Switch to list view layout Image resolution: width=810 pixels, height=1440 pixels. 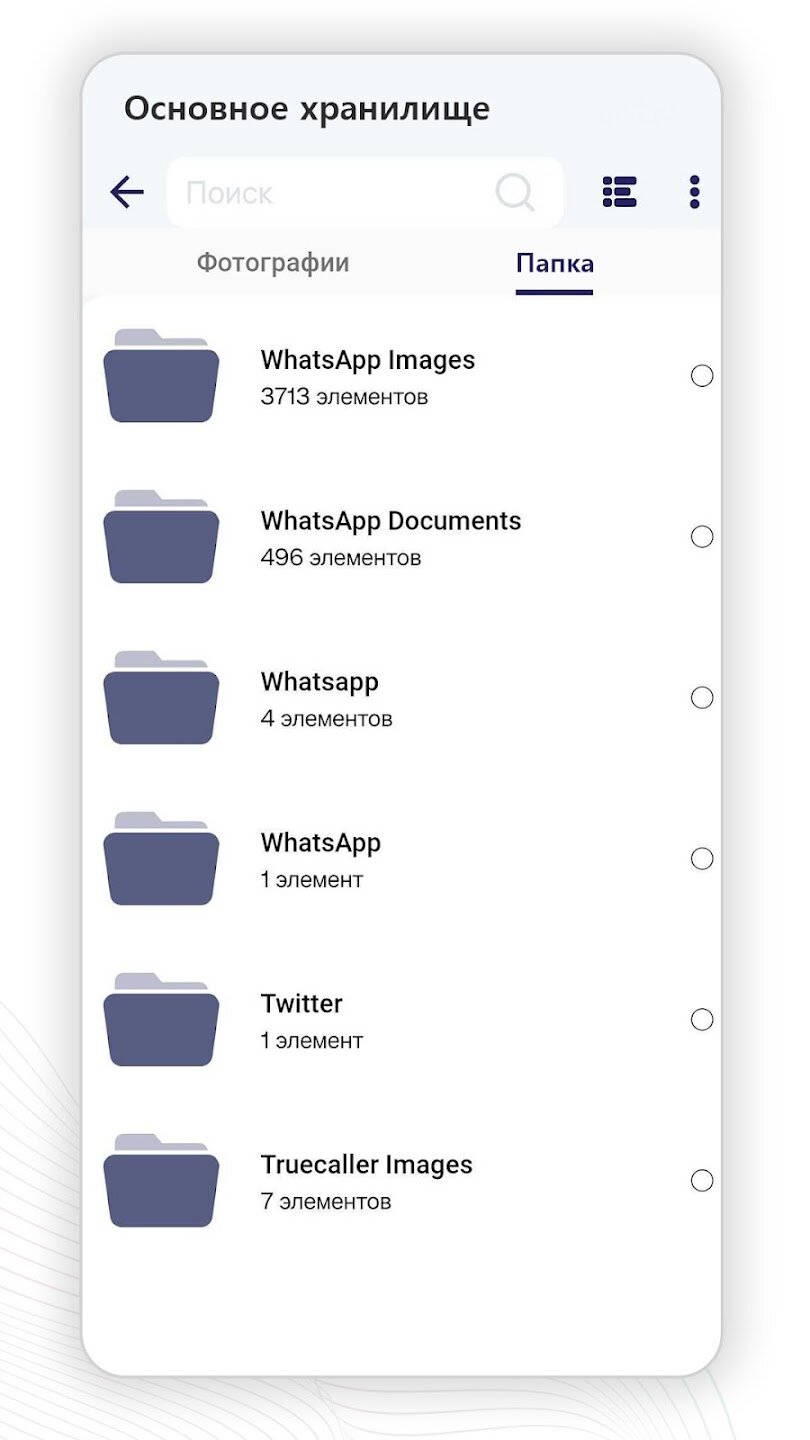pos(620,191)
